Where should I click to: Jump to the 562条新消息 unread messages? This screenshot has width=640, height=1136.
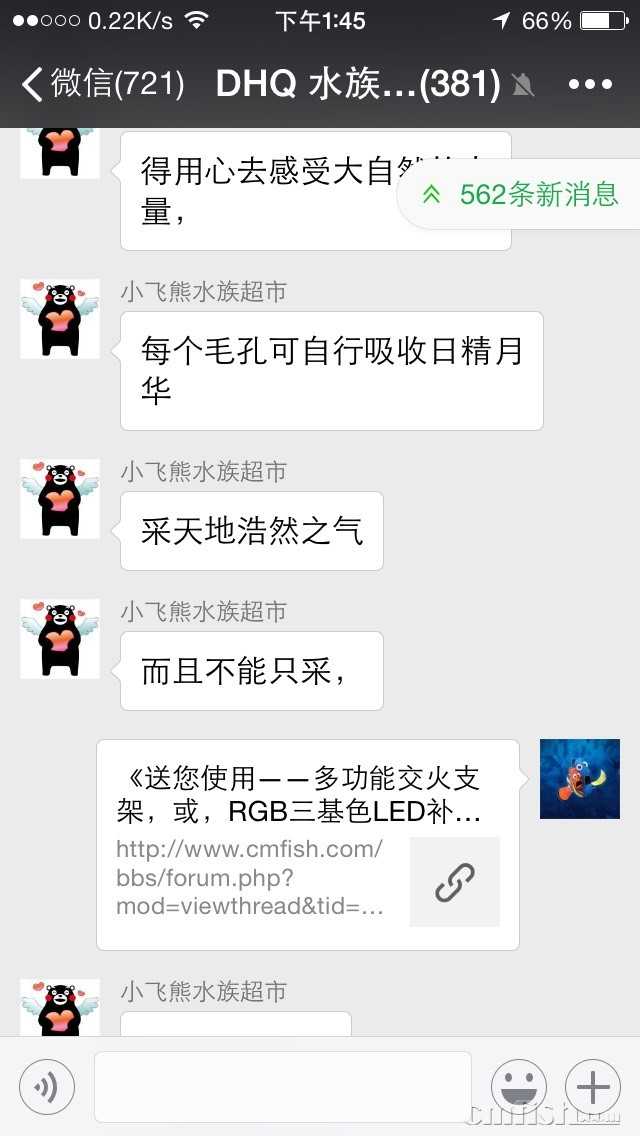pos(520,194)
